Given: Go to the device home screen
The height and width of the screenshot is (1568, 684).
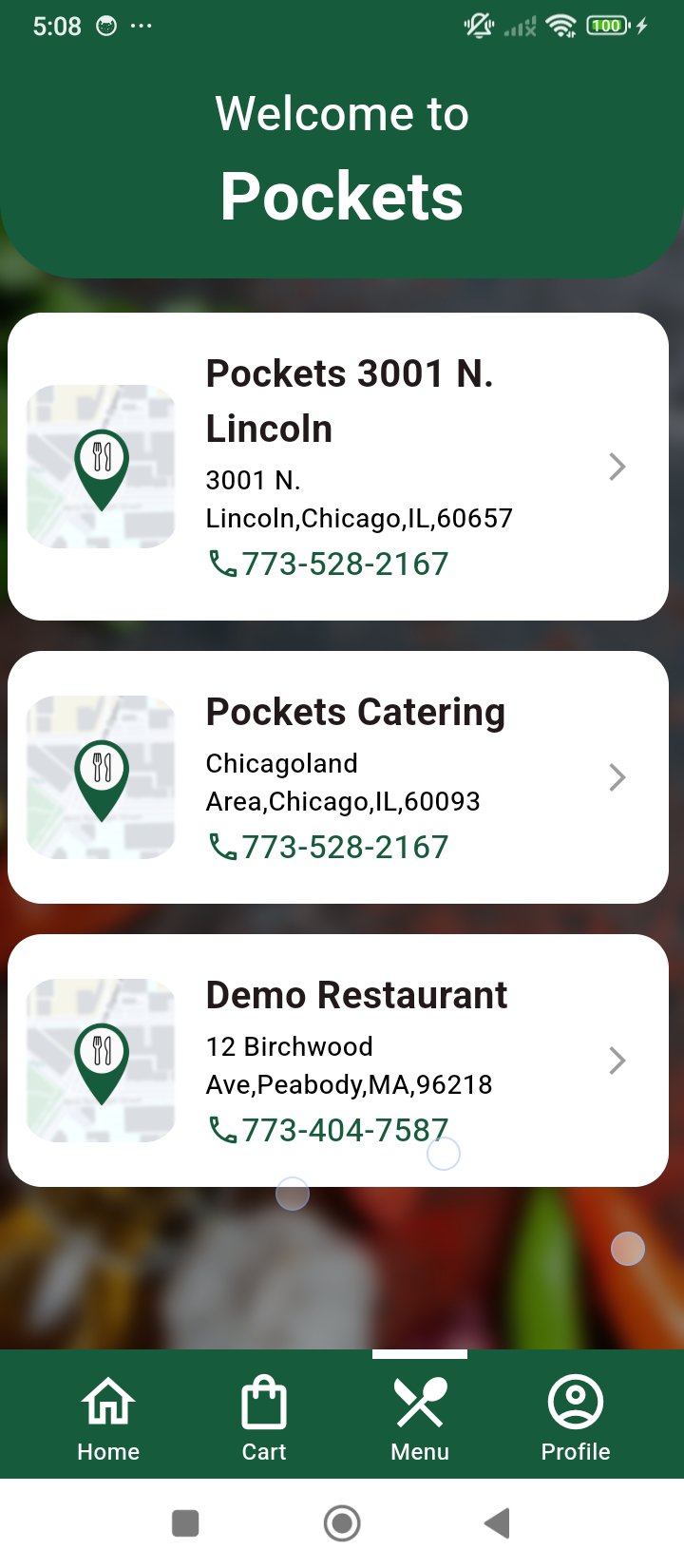Looking at the screenshot, I should pyautogui.click(x=342, y=1523).
